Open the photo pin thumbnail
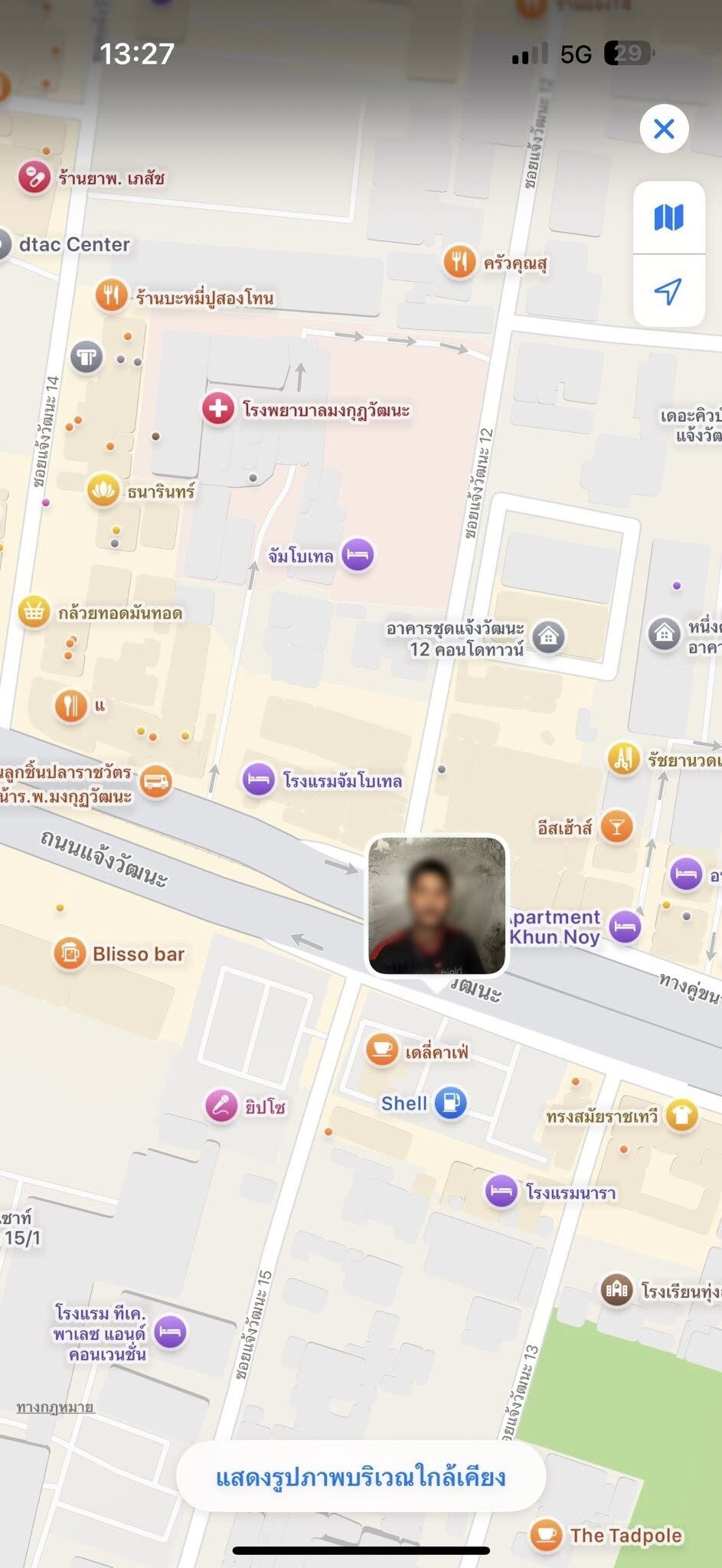Image resolution: width=722 pixels, height=1568 pixels. click(x=437, y=906)
